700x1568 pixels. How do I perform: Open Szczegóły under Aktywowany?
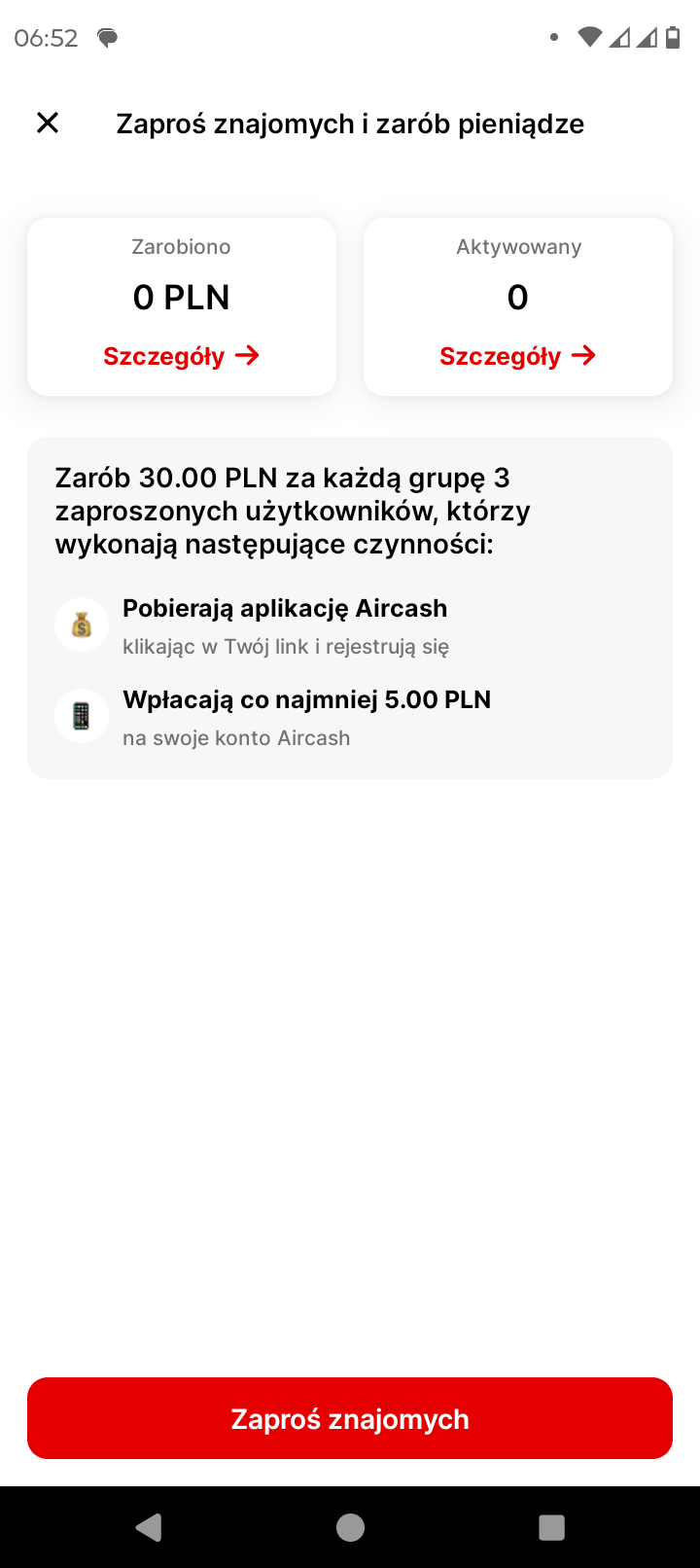coord(517,356)
